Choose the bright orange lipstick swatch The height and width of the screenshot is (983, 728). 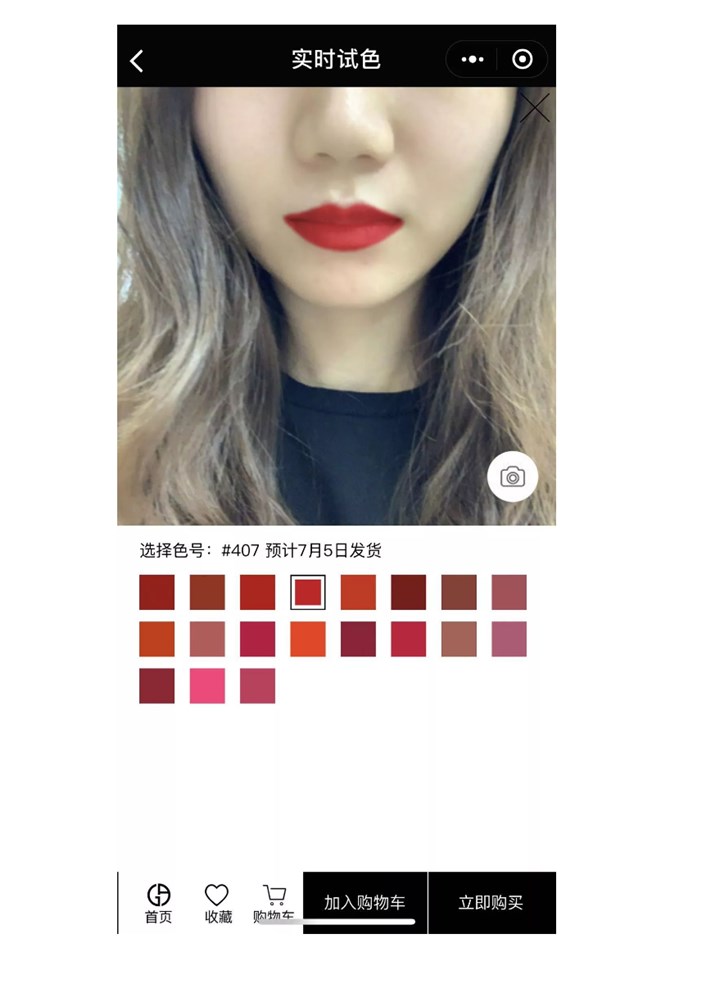[x=308, y=639]
